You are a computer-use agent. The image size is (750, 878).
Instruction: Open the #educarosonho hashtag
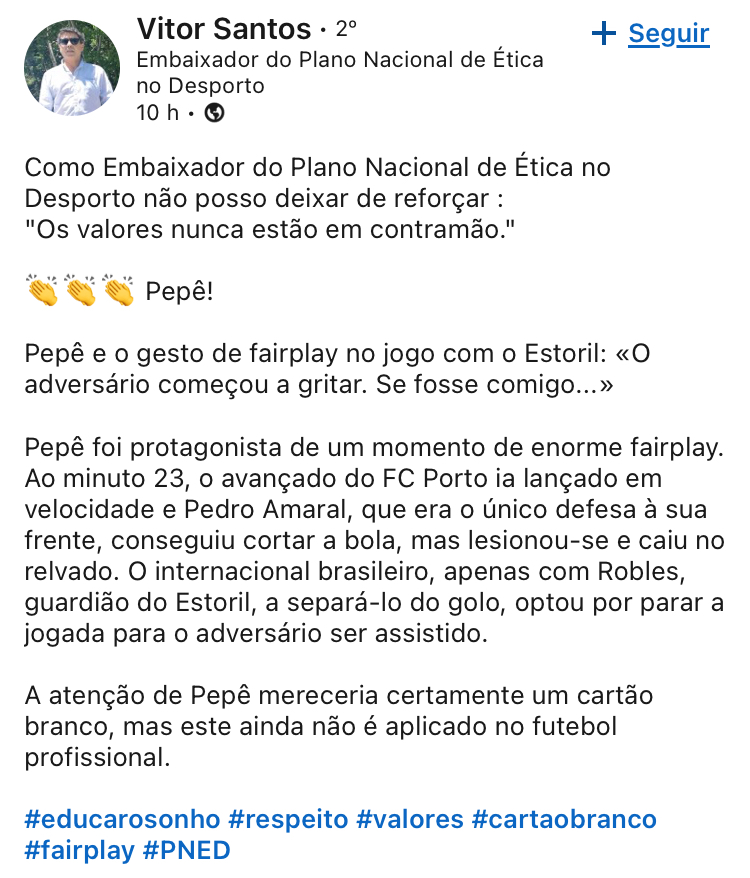[122, 820]
